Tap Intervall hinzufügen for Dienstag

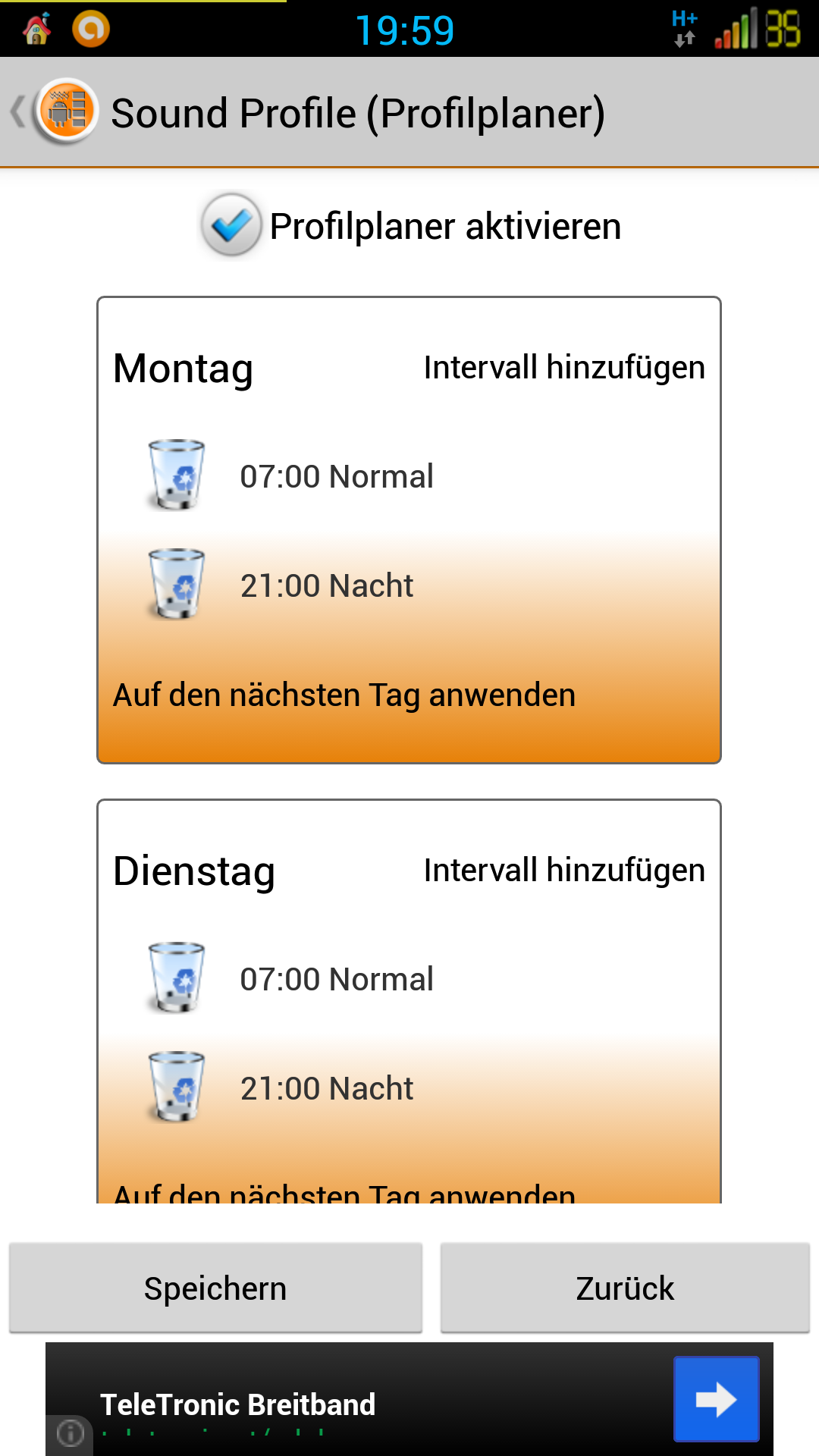click(x=564, y=871)
